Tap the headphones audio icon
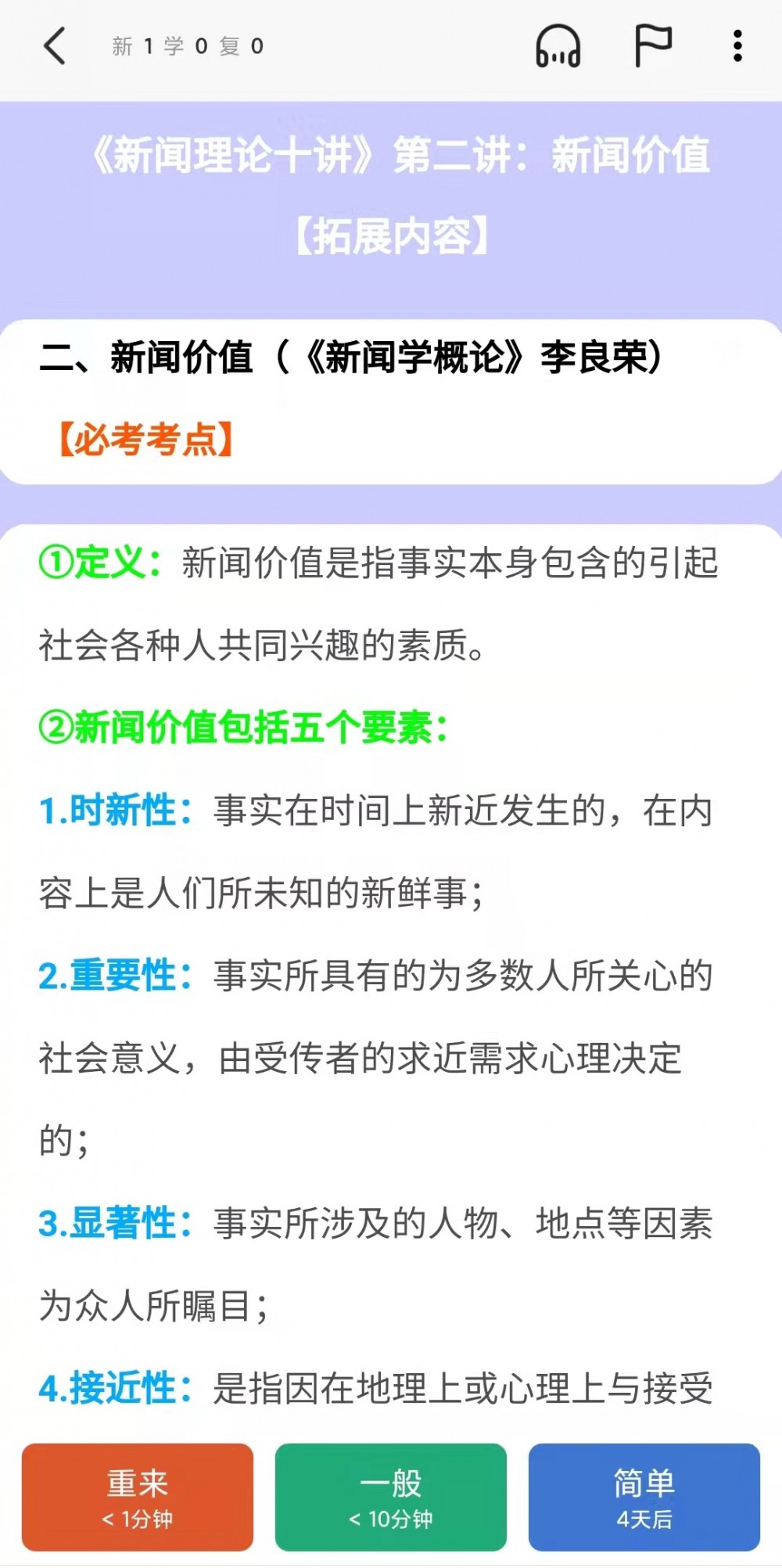Screen dimensions: 782x1568 pyautogui.click(x=558, y=46)
